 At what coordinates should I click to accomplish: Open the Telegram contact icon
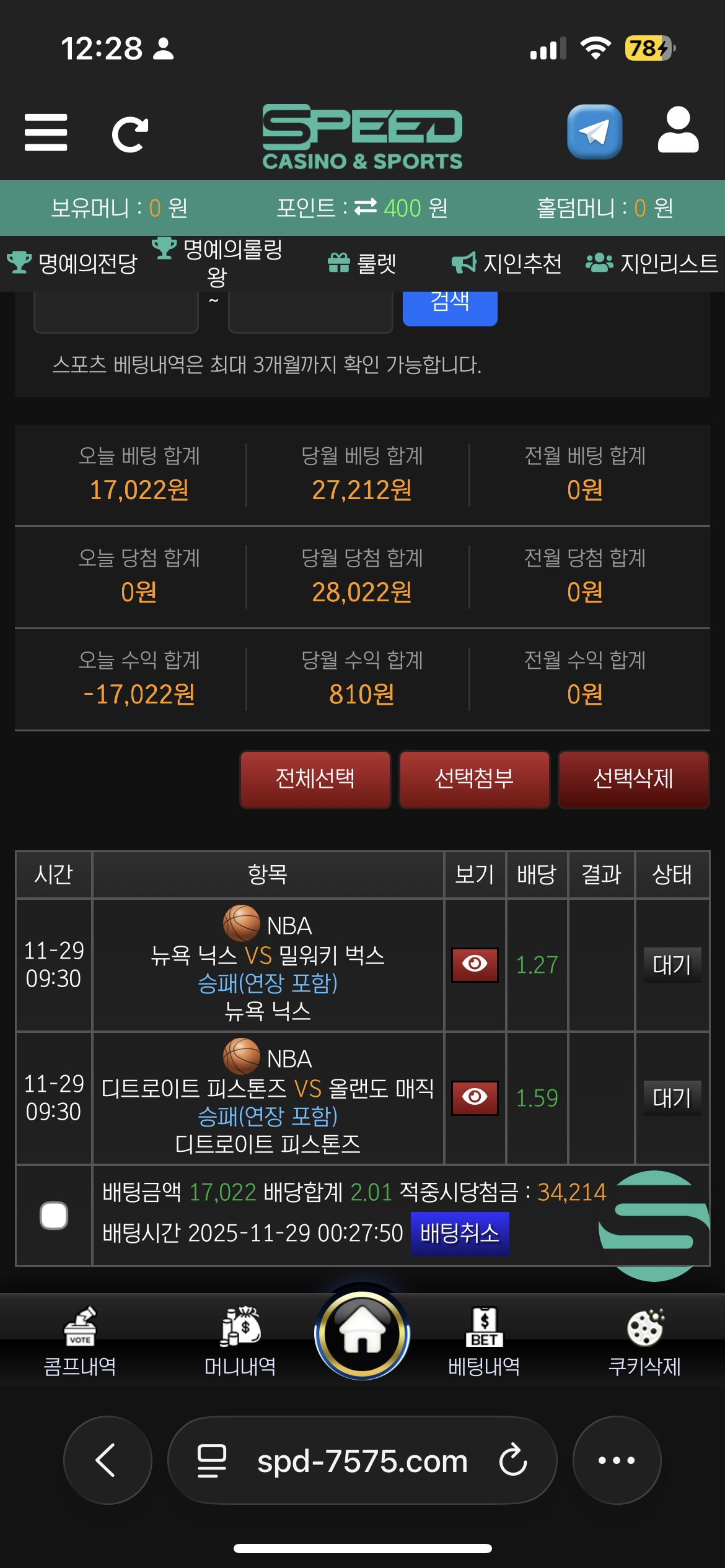[594, 132]
